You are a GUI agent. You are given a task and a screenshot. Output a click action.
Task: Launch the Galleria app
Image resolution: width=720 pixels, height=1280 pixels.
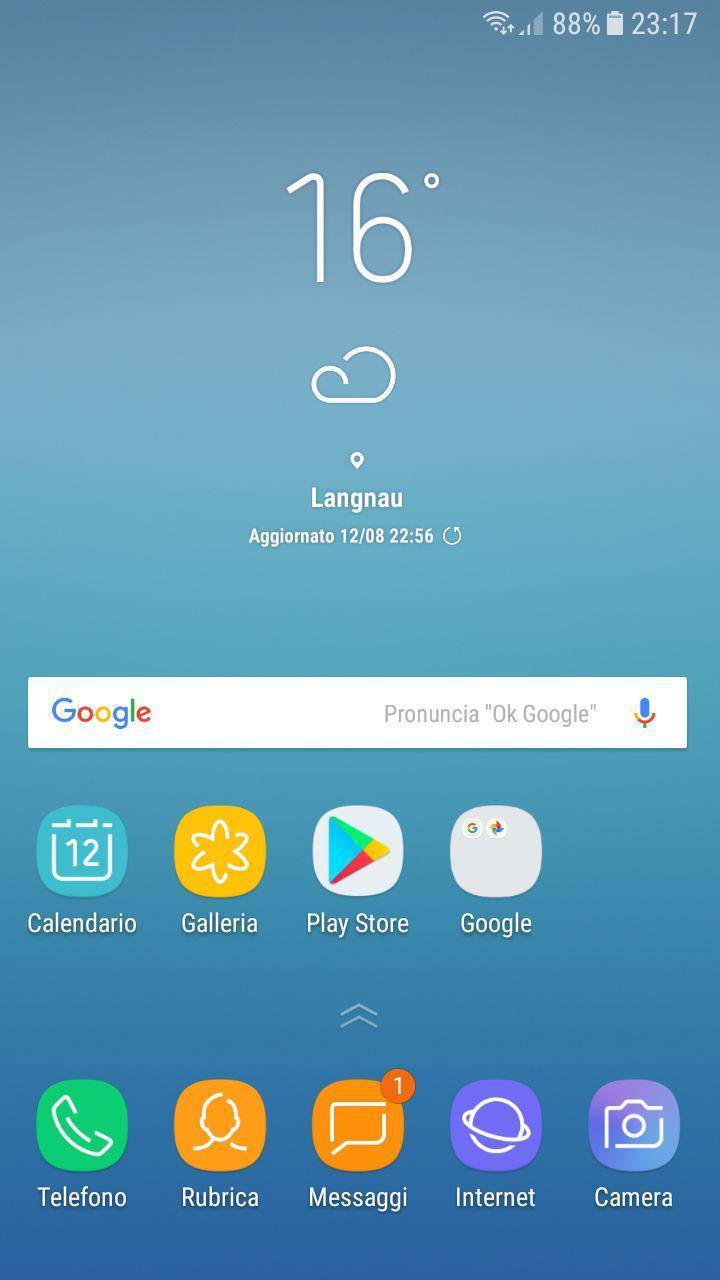[x=220, y=852]
